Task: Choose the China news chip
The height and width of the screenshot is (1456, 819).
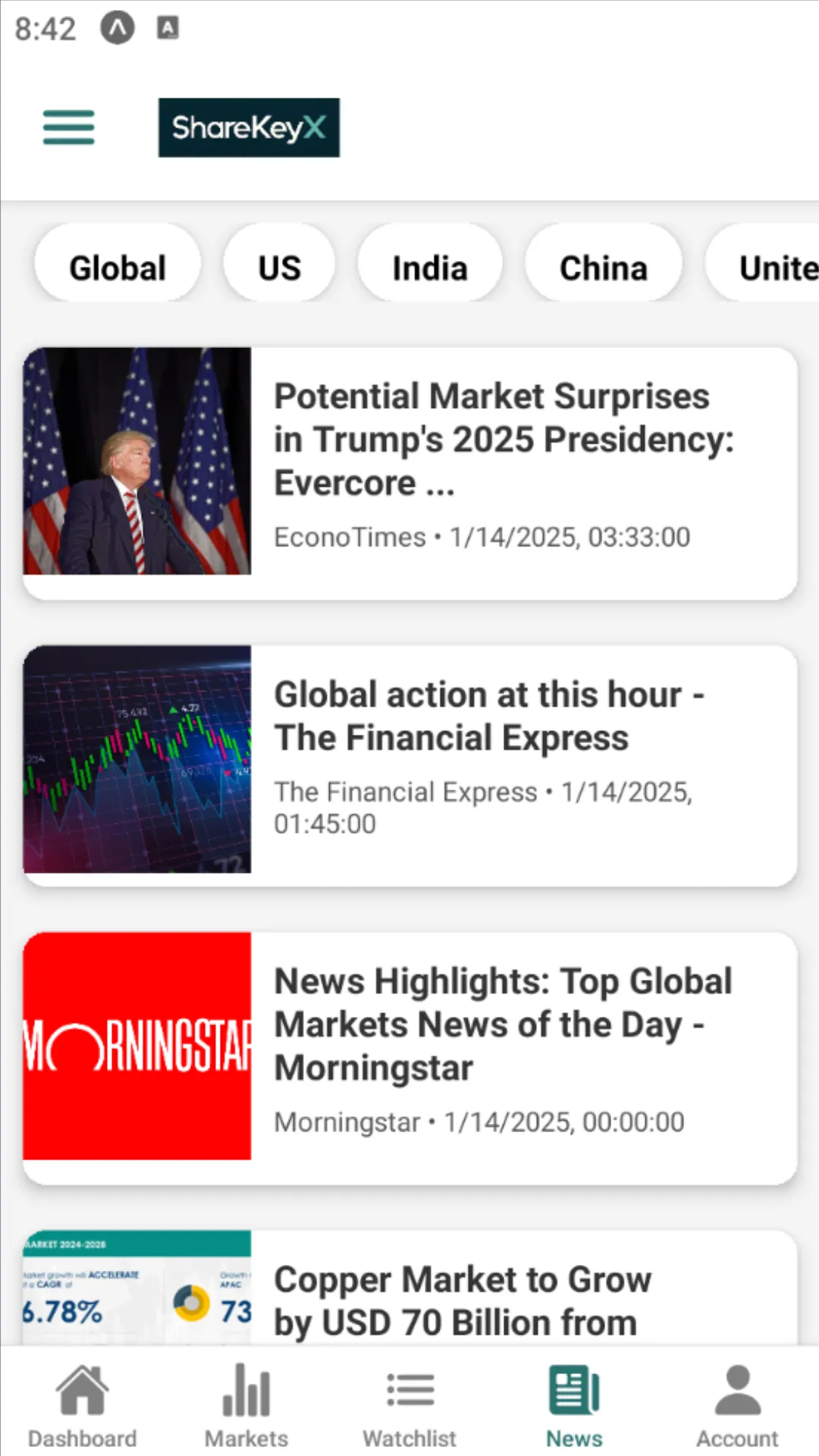Action: tap(603, 268)
